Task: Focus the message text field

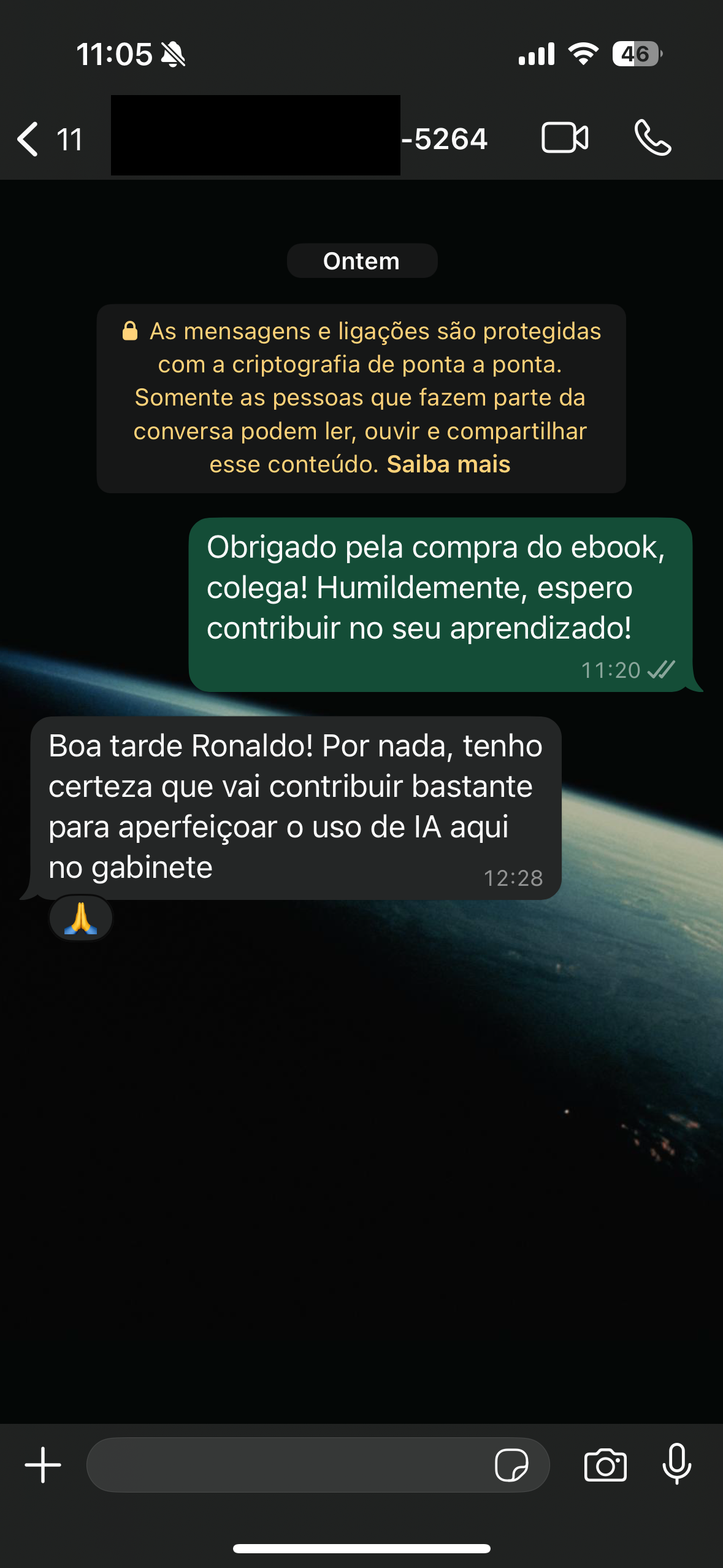Action: [x=288, y=1465]
